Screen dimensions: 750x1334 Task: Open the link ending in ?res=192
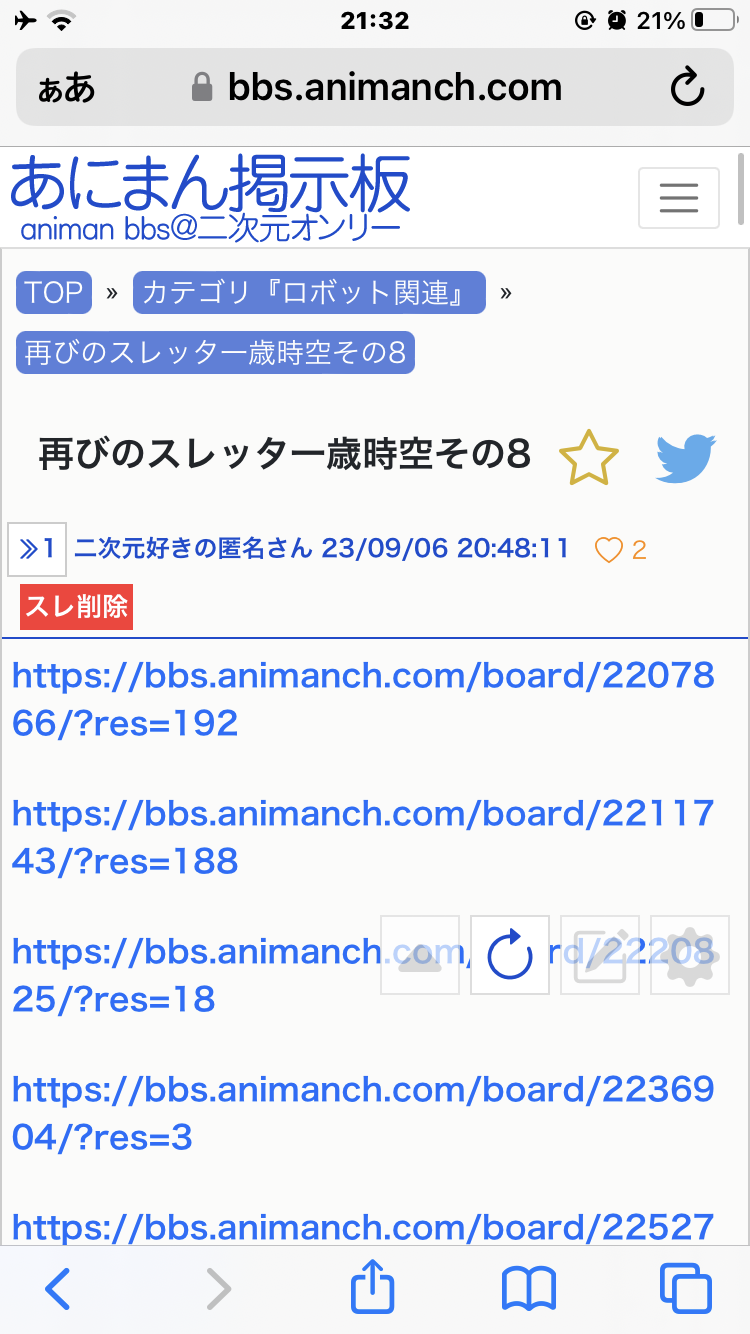point(363,699)
